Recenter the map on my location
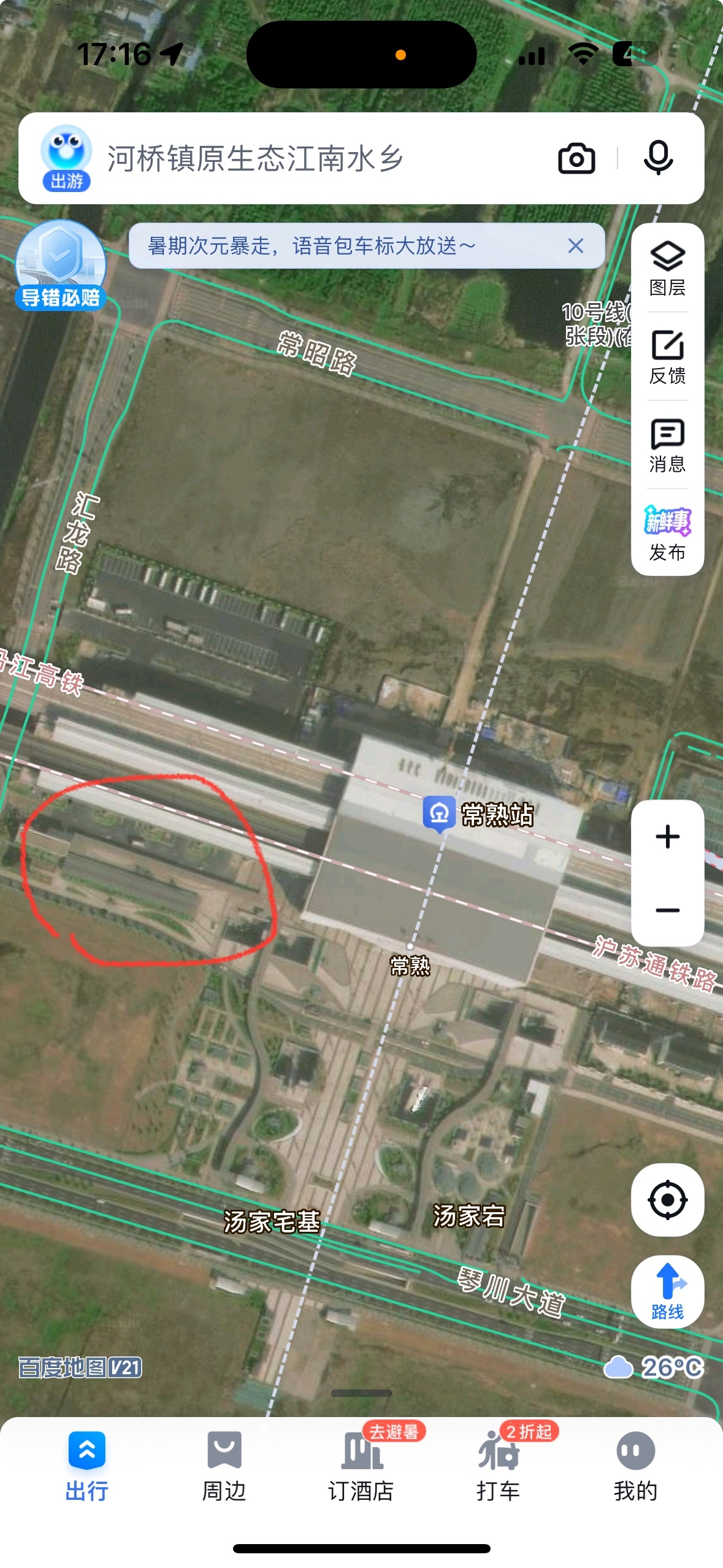This screenshot has height=1568, width=723. point(667,1199)
